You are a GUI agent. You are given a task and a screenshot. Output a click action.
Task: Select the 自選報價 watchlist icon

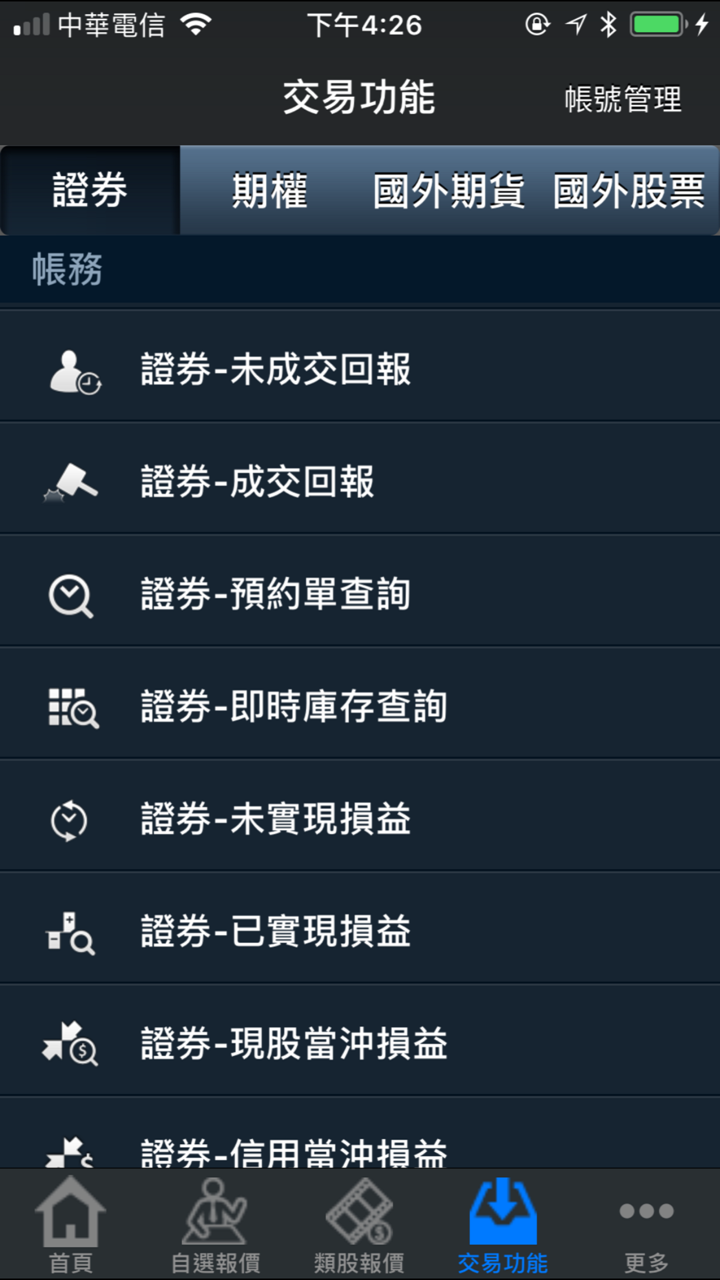(x=215, y=1210)
